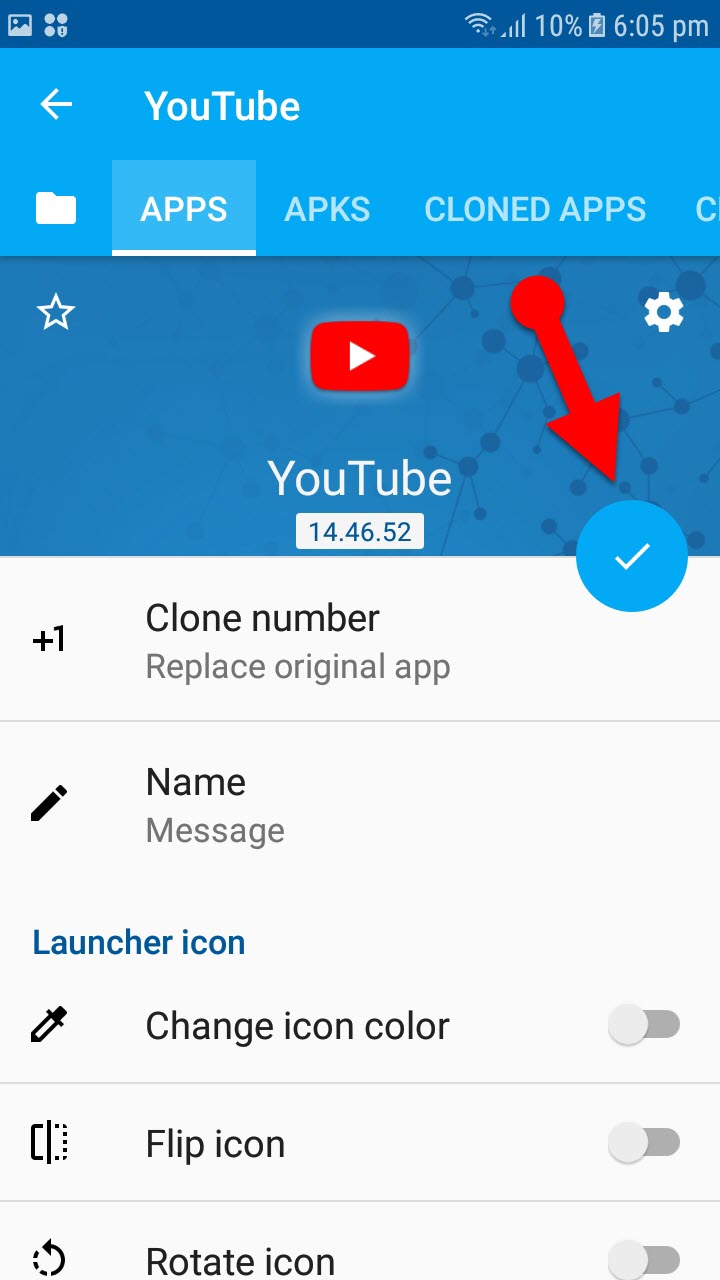The width and height of the screenshot is (720, 1280).
Task: Go back using the arrow icon
Action: pos(56,105)
